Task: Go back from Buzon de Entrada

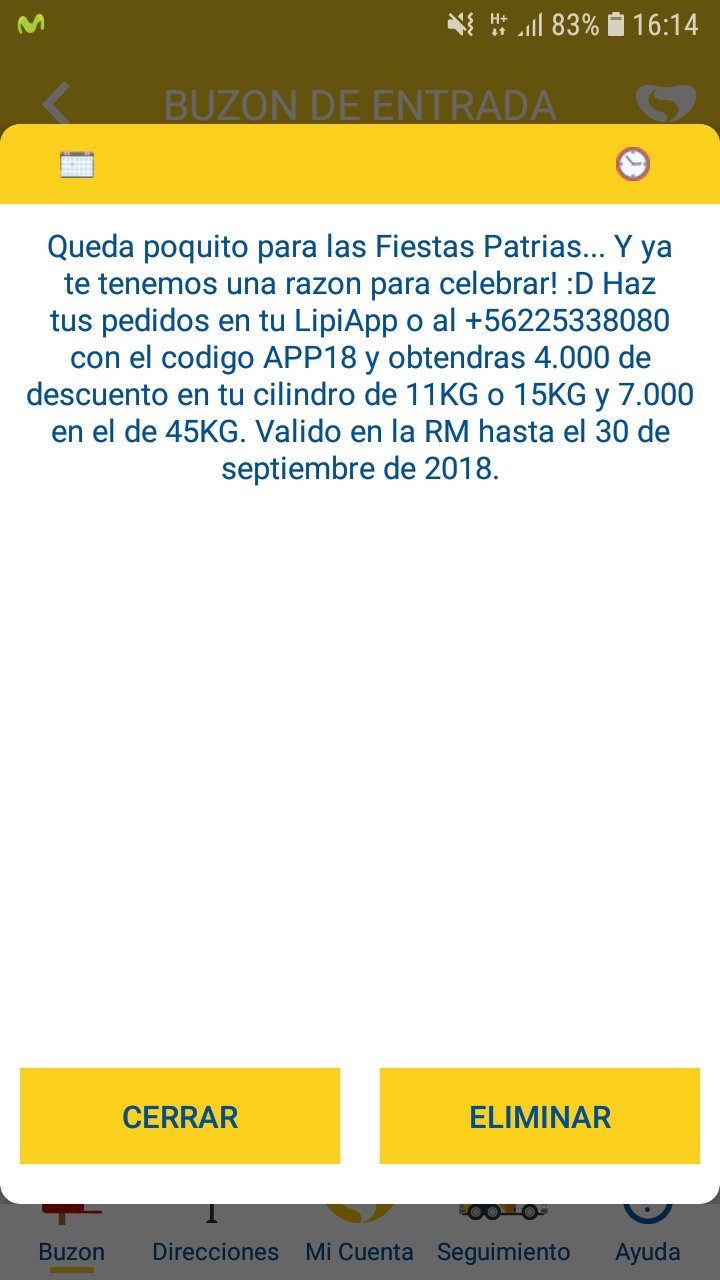Action: (56, 105)
